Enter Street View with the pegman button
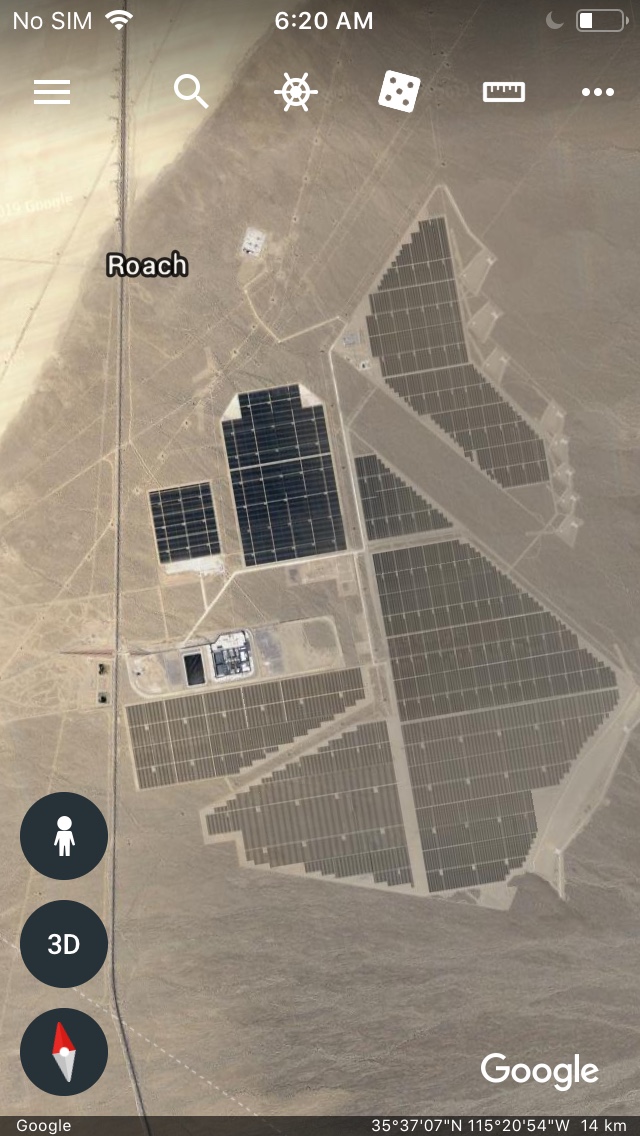The image size is (640, 1136). pyautogui.click(x=64, y=835)
